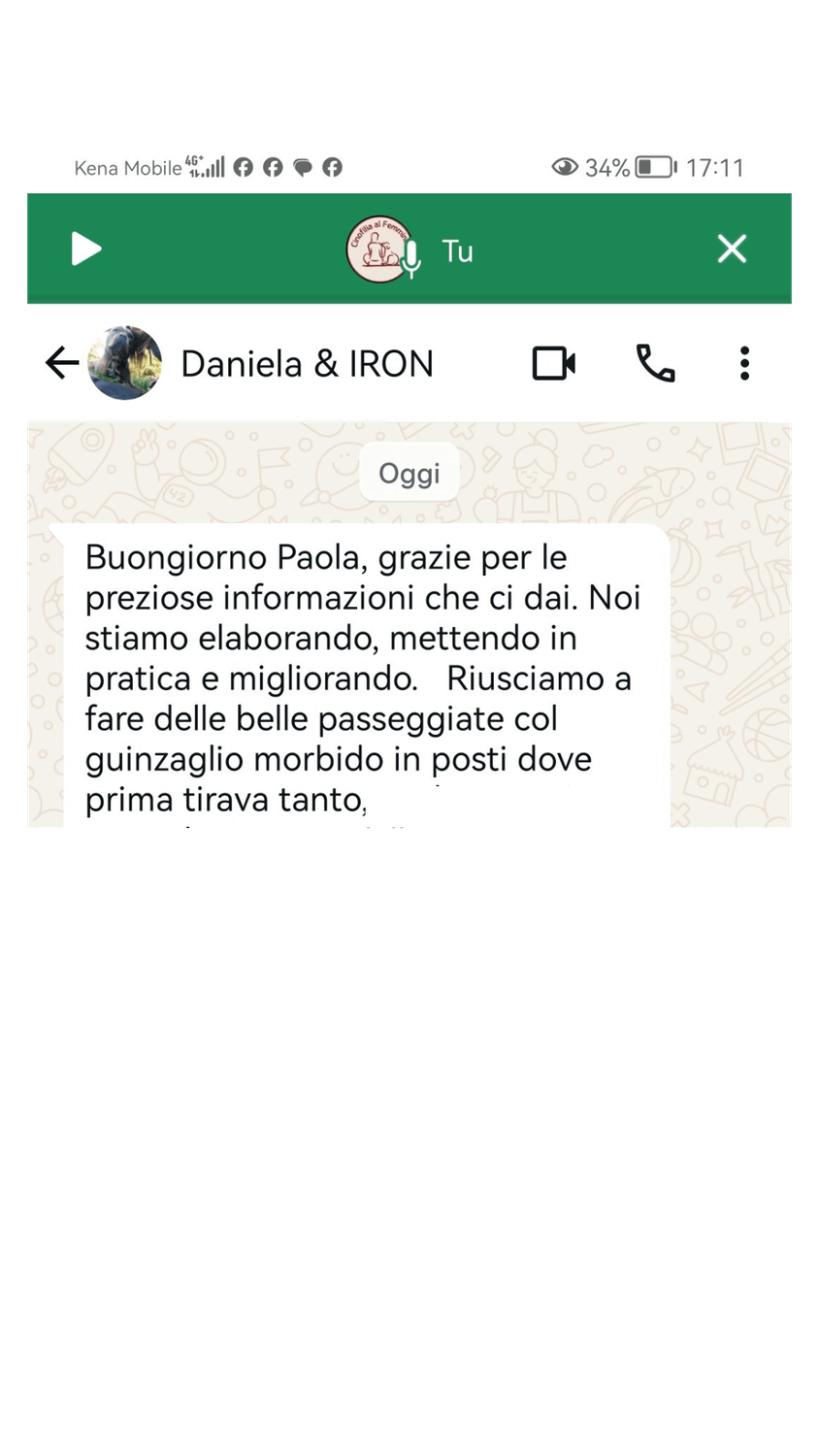Open the chat overflow menu
The width and height of the screenshot is (819, 1456).
click(744, 364)
